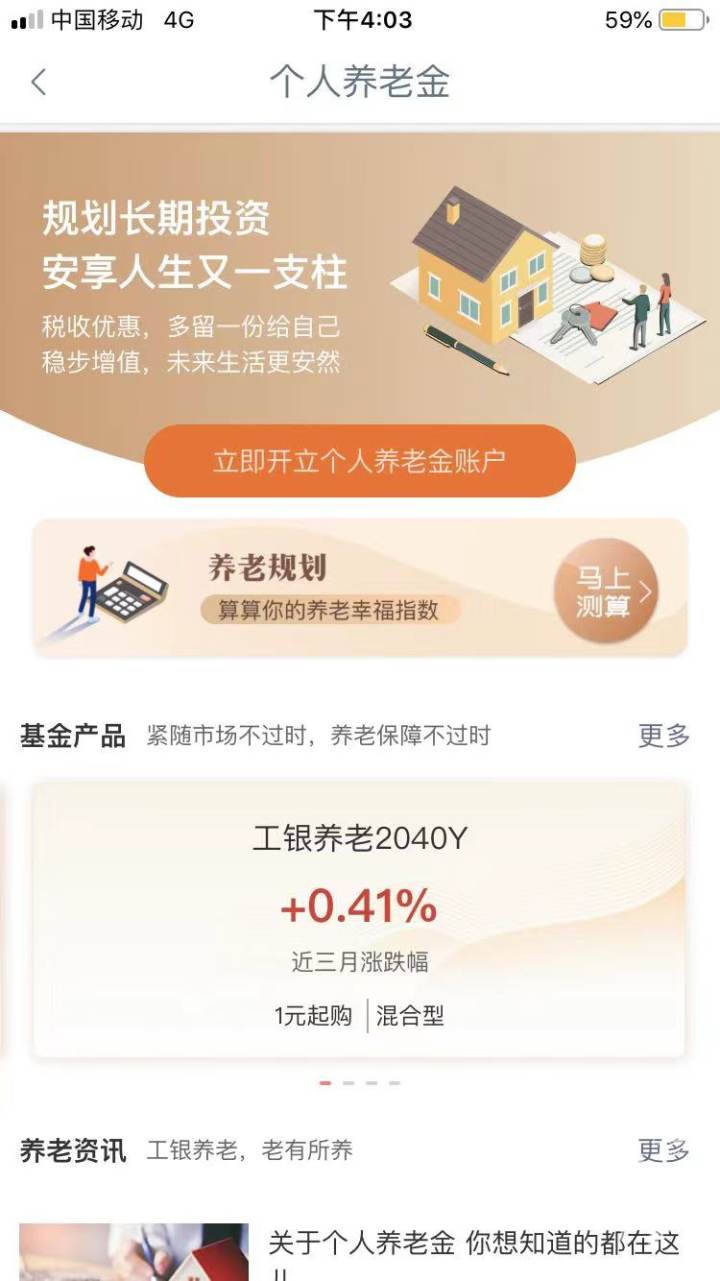Image resolution: width=720 pixels, height=1281 pixels.
Task: View 更多 for 养老资讯
Action: tap(664, 1150)
